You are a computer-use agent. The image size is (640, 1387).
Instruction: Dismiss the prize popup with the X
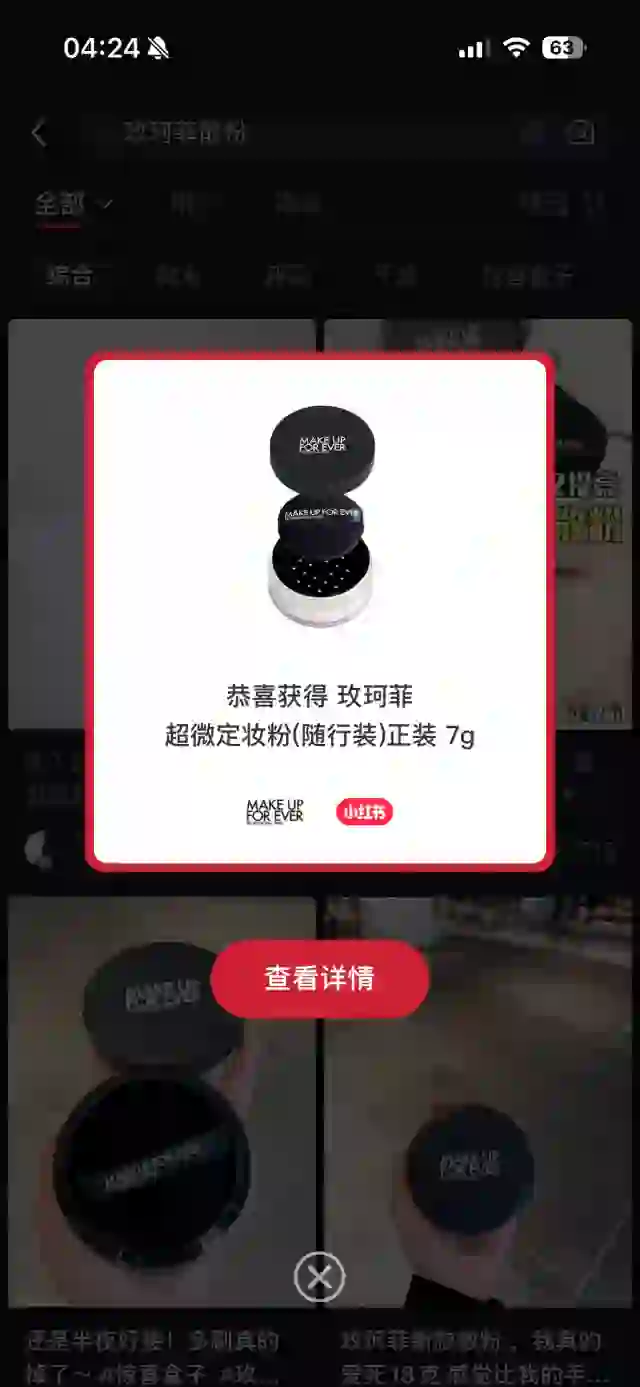320,1277
